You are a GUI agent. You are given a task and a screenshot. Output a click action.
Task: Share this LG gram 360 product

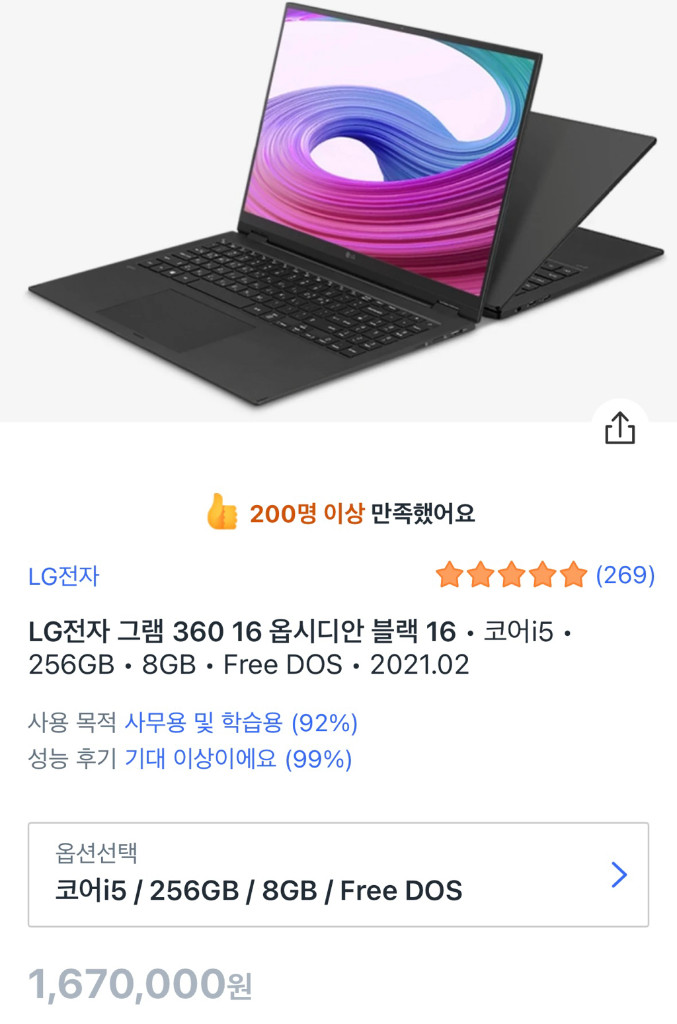point(620,428)
